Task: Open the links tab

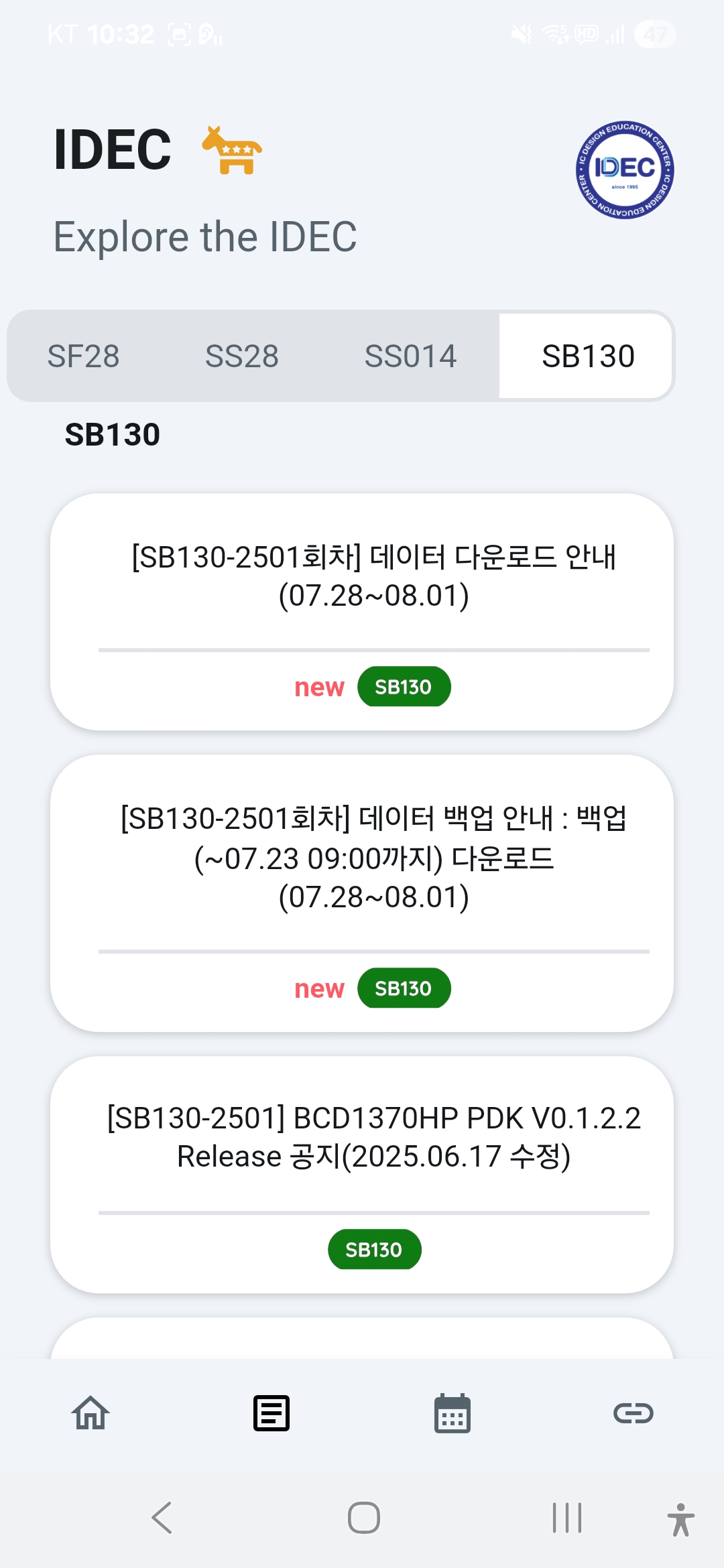Action: click(x=633, y=1413)
